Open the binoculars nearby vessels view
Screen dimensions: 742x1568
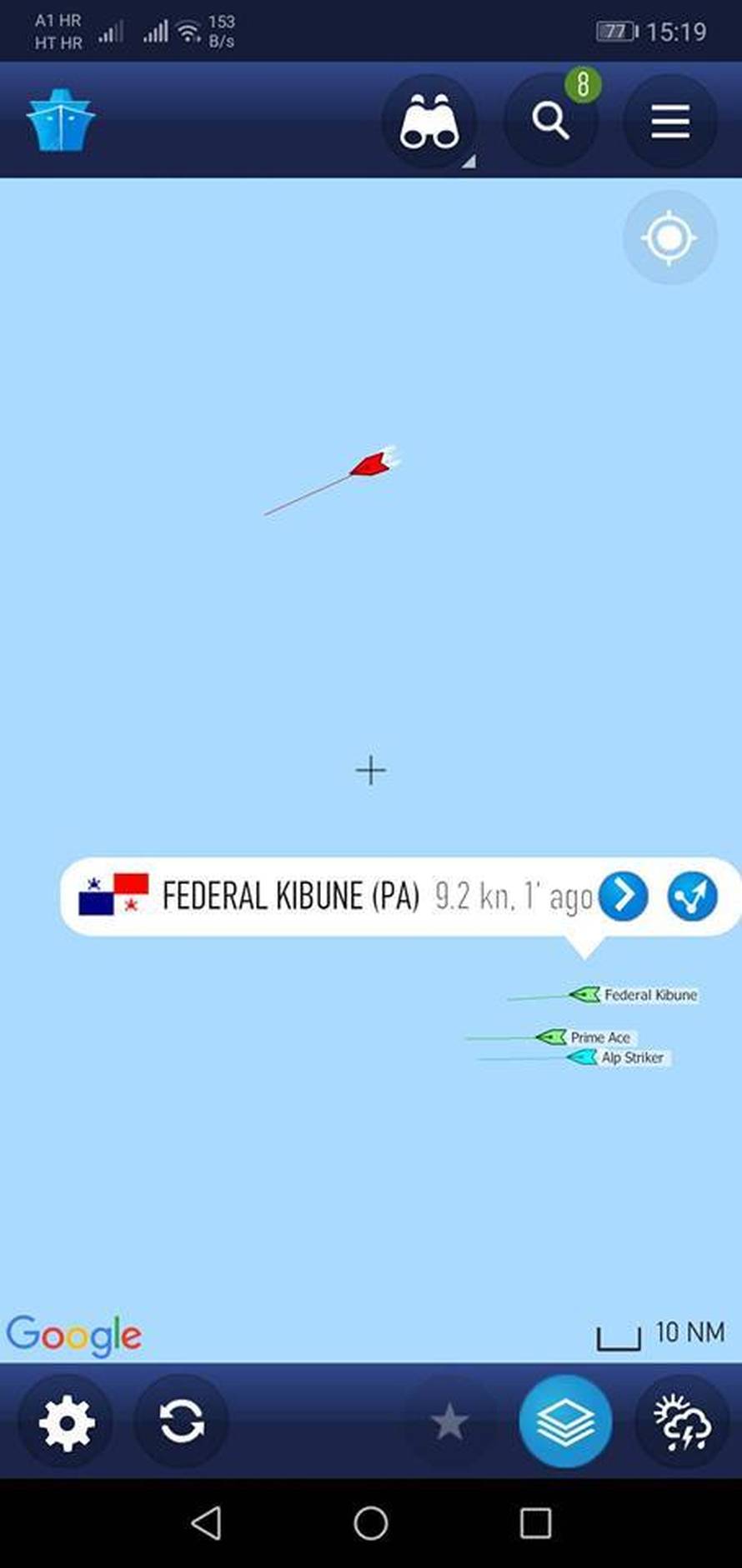(x=429, y=122)
